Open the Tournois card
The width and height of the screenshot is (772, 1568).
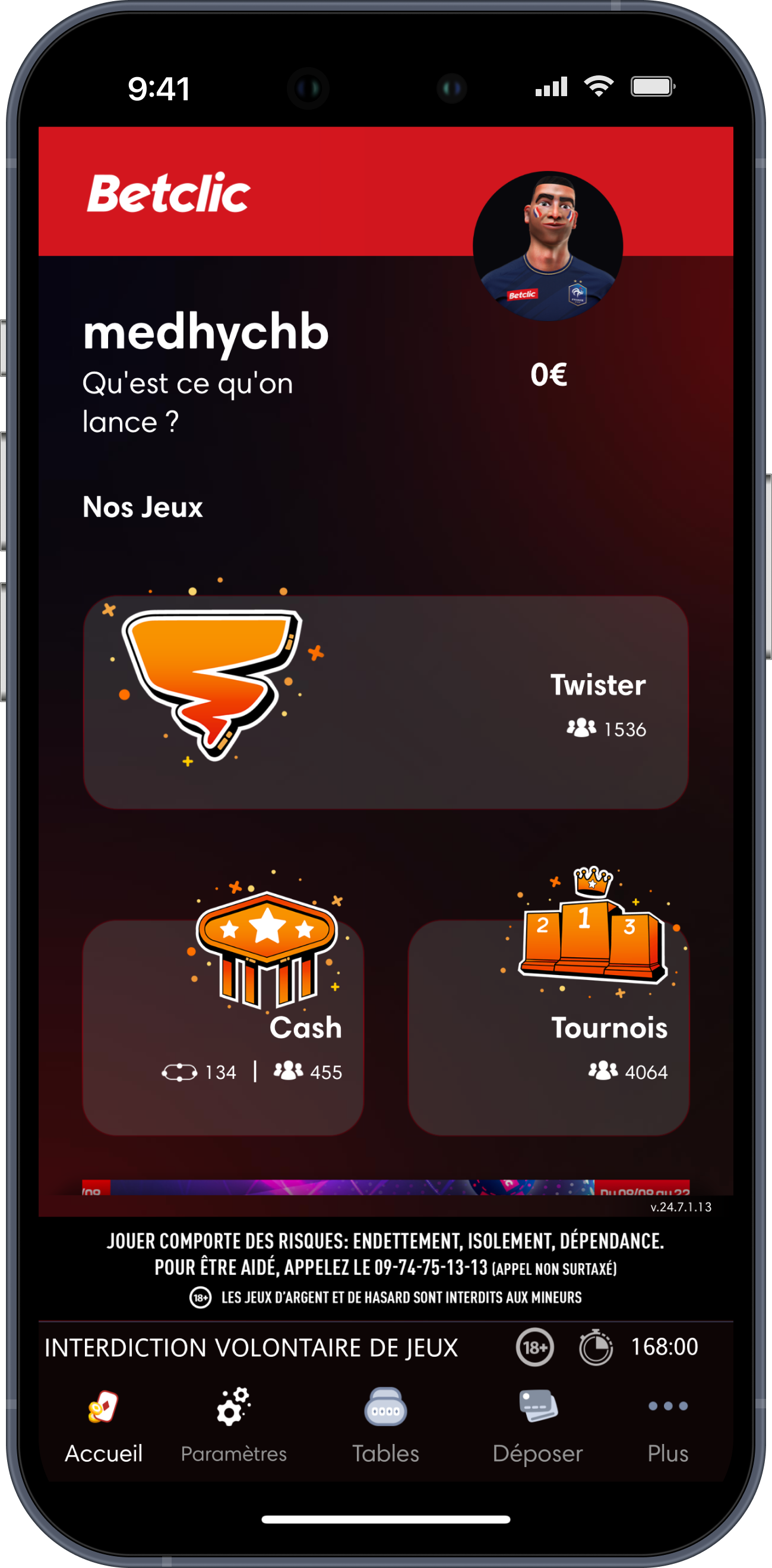(548, 1027)
